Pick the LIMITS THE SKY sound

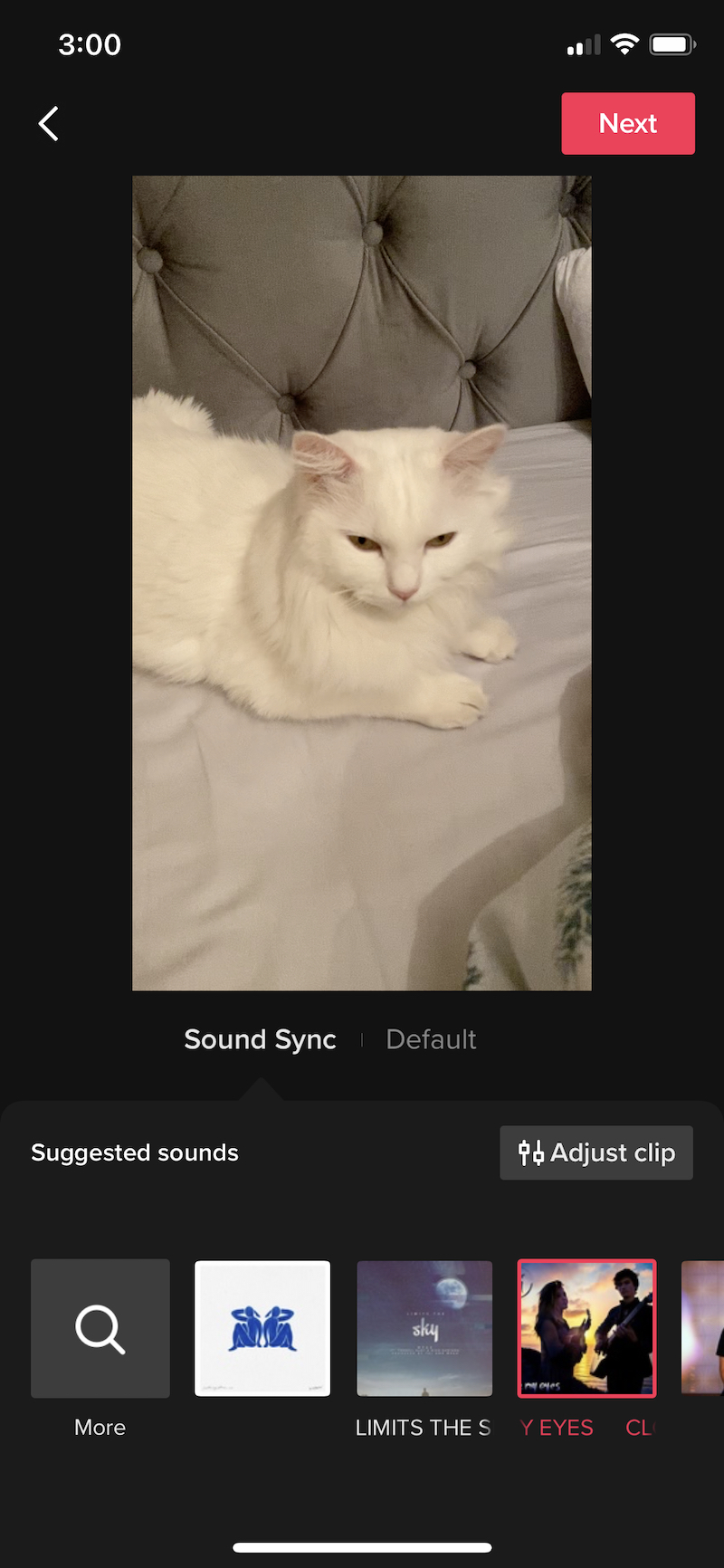424,1328
